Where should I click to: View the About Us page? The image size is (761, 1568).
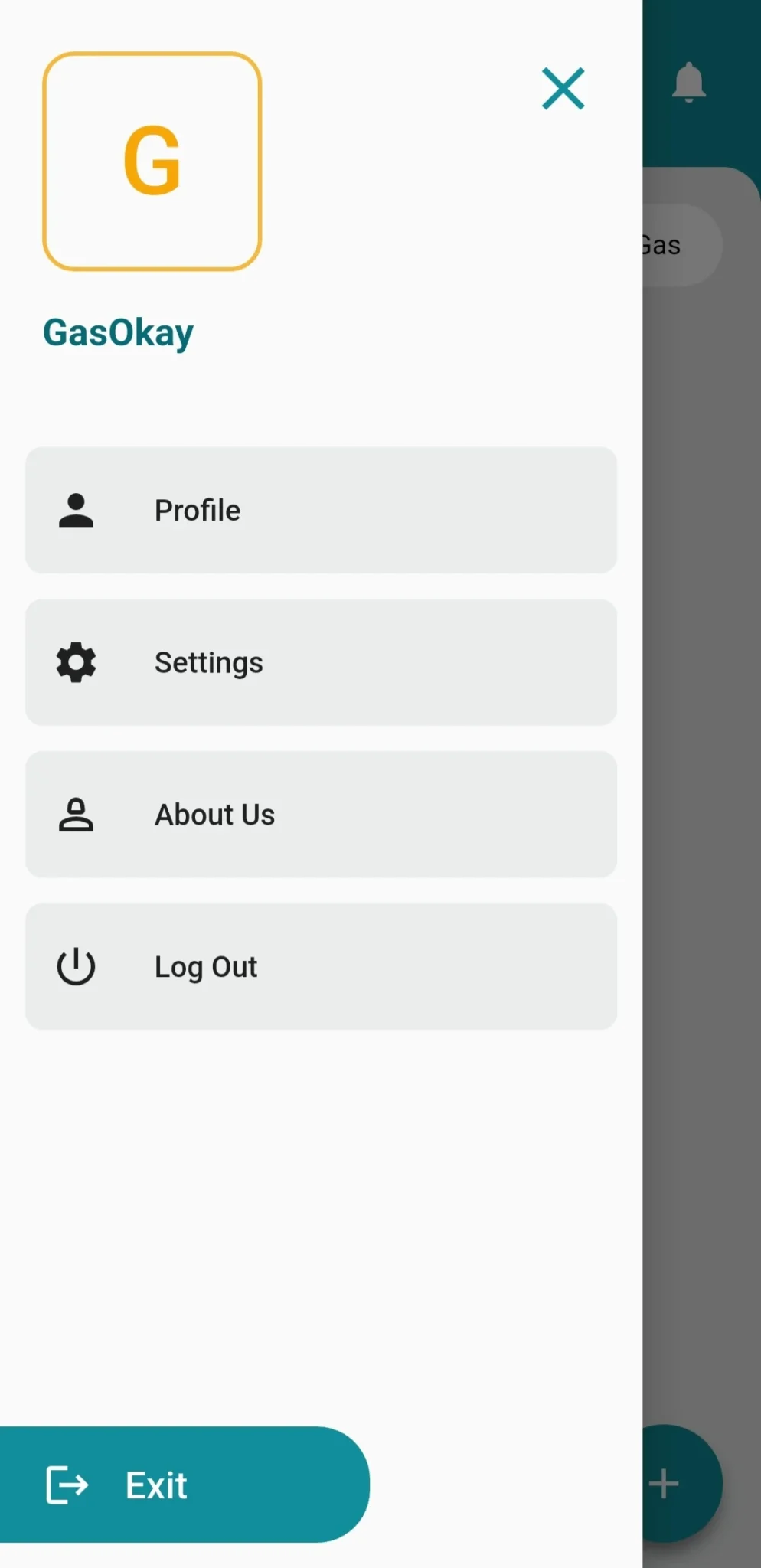[x=321, y=815]
